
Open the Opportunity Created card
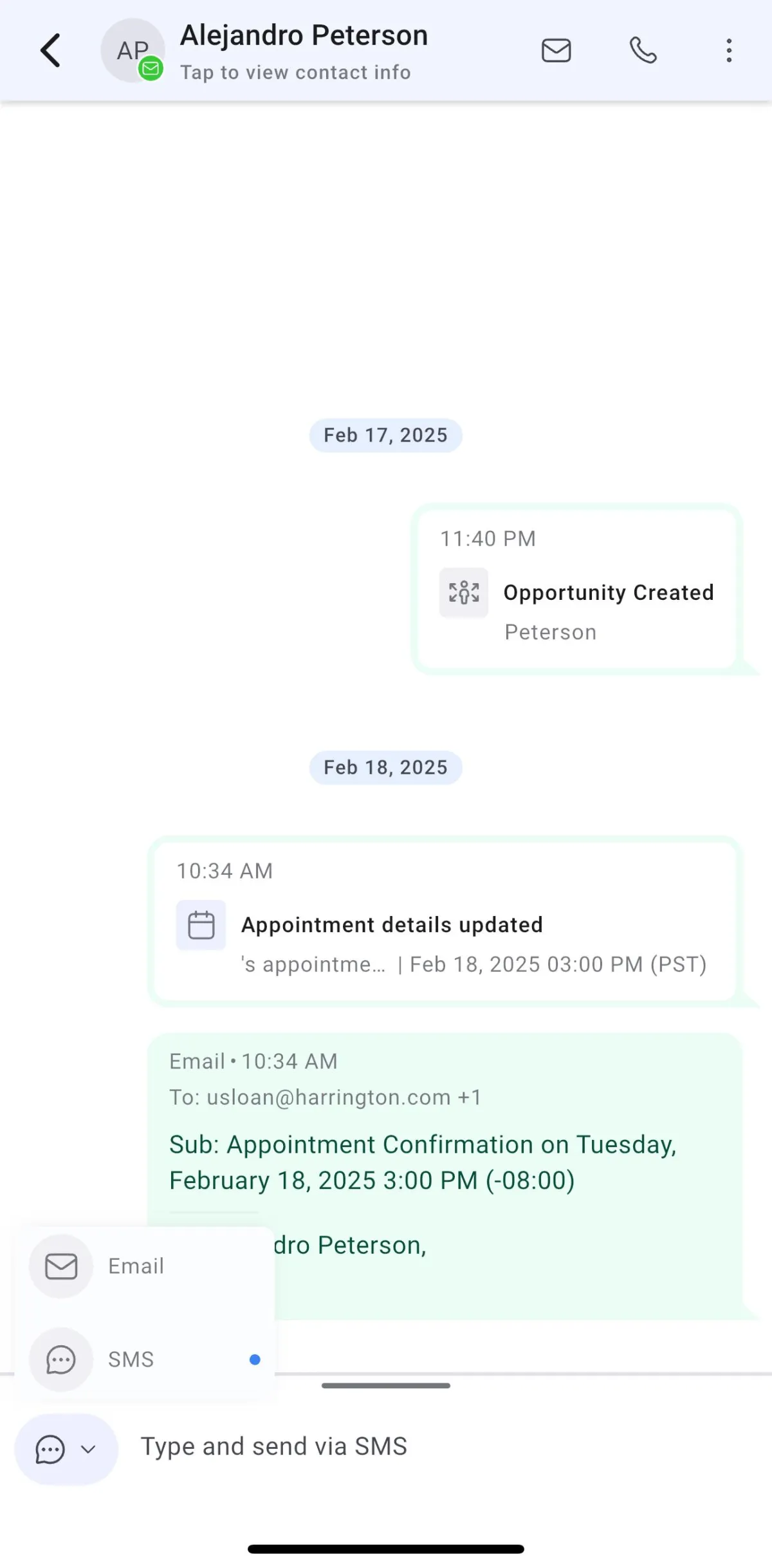[576, 589]
